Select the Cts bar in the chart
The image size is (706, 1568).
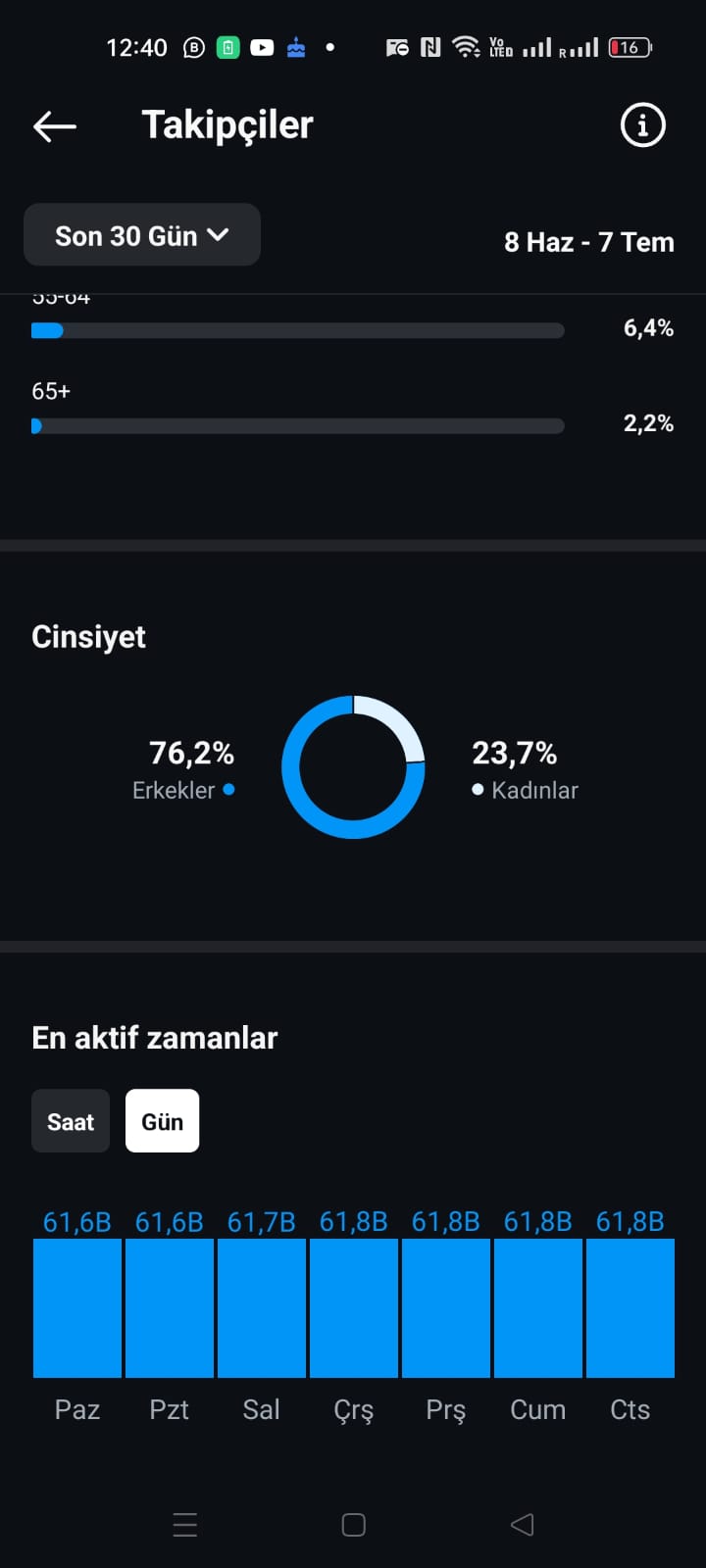coord(630,1308)
